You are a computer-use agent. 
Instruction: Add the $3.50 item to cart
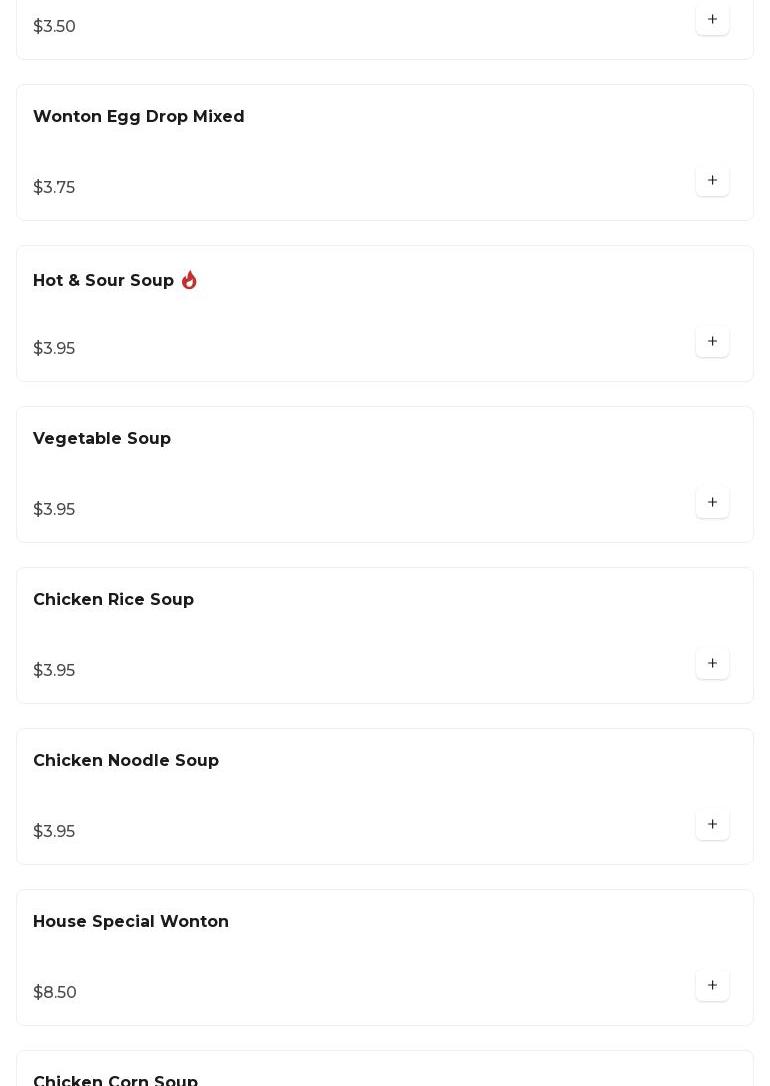tap(712, 20)
